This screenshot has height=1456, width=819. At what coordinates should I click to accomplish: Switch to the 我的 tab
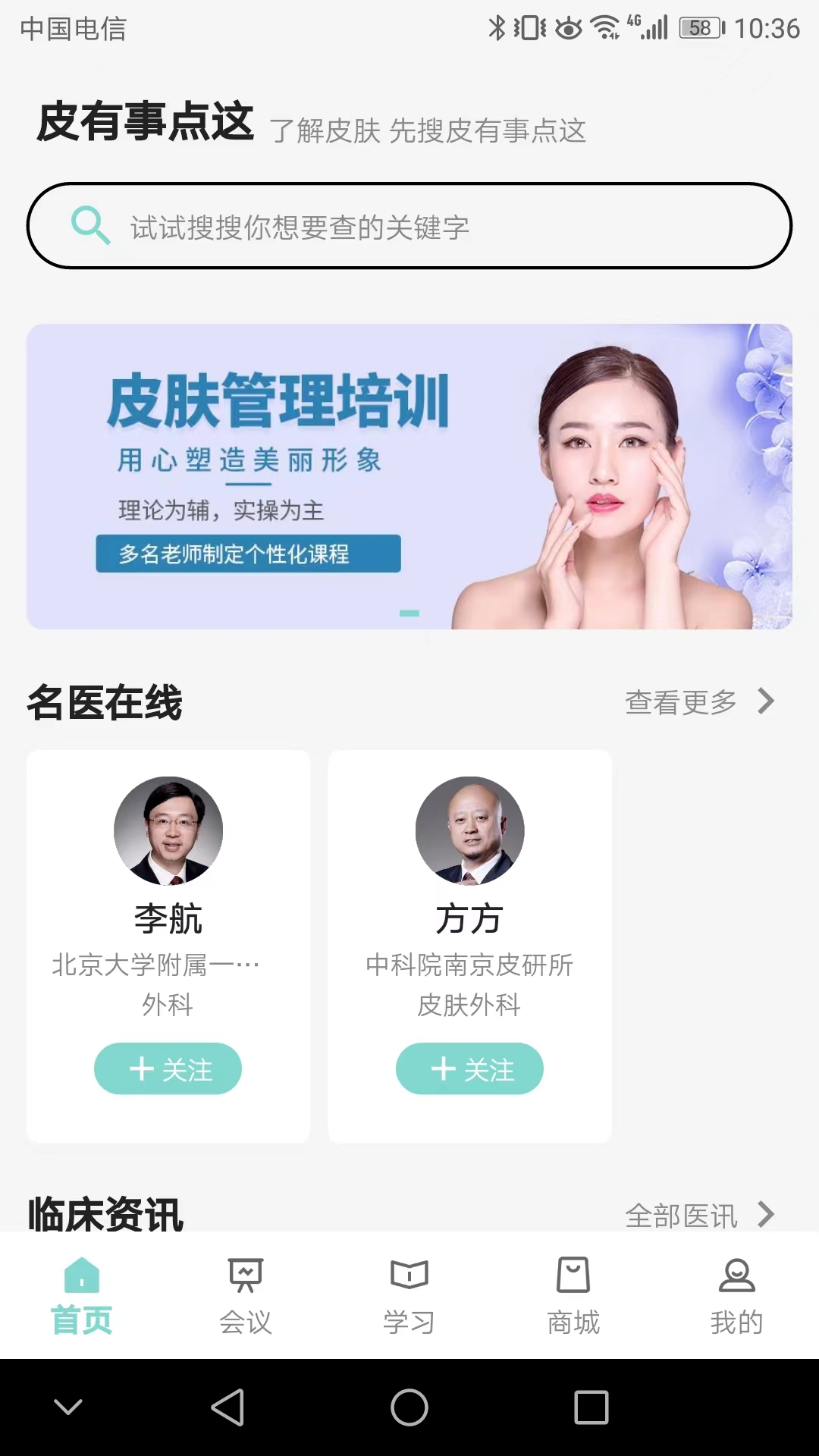(737, 1295)
